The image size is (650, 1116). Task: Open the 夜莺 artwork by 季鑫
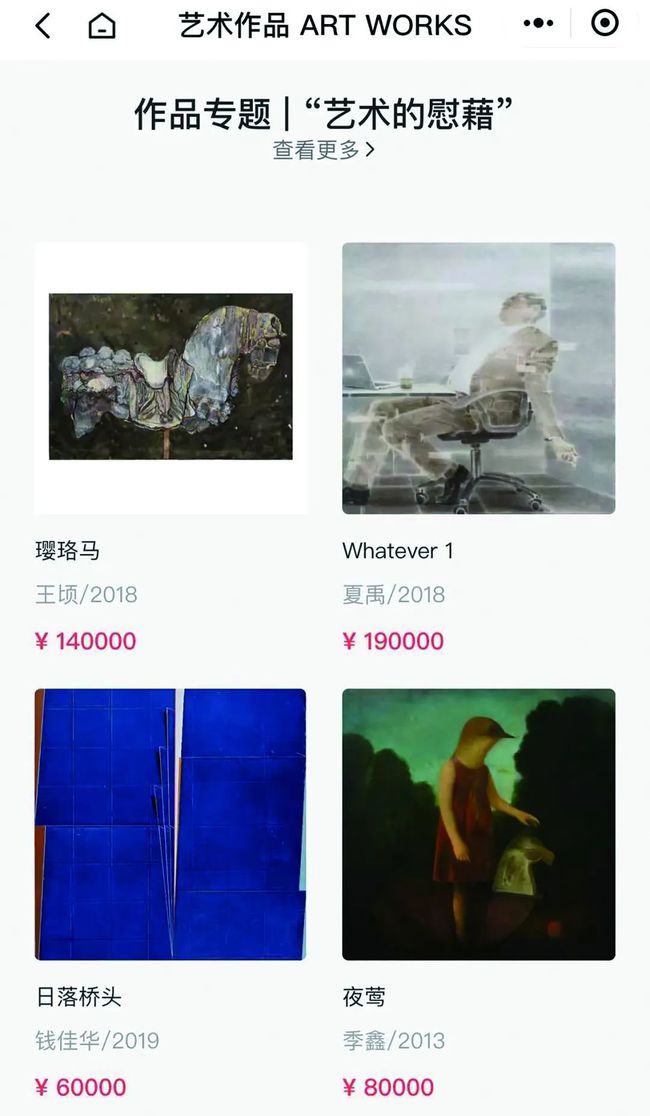tap(478, 824)
